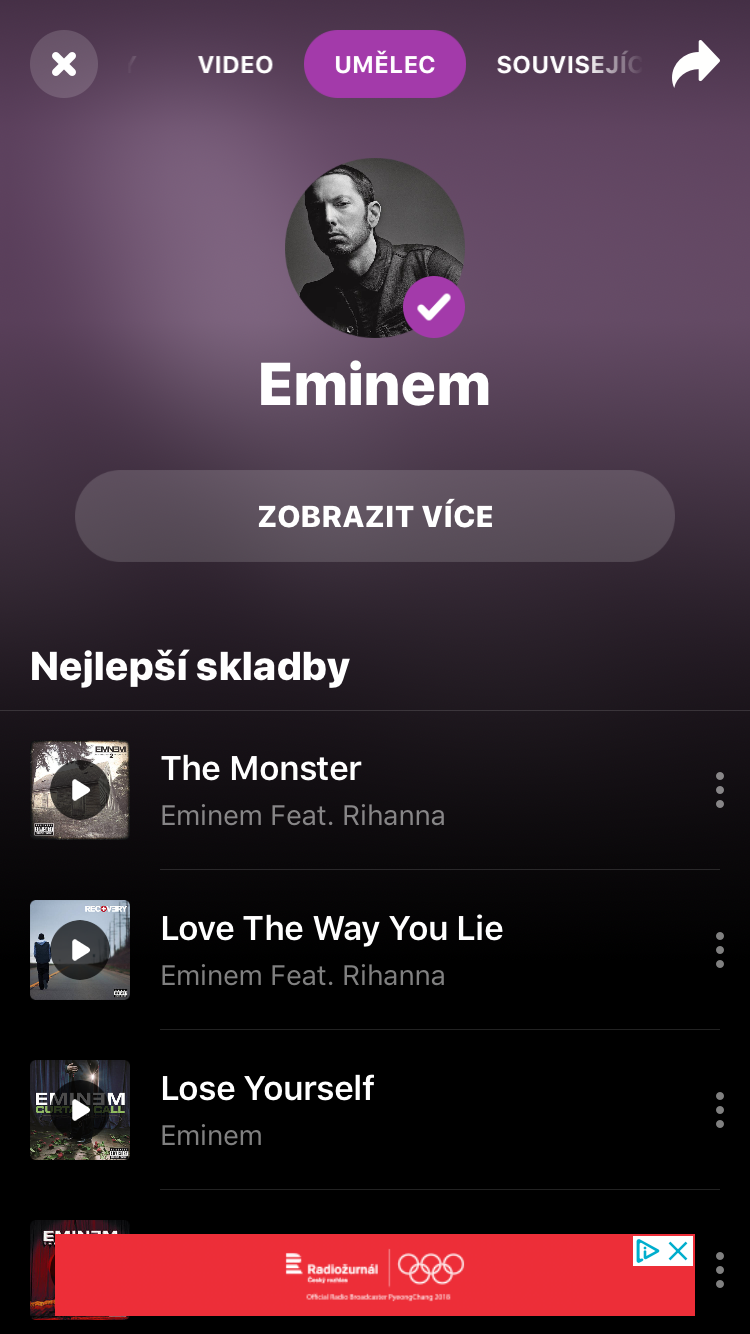Open the song row Love The Way You Lie

(400, 950)
